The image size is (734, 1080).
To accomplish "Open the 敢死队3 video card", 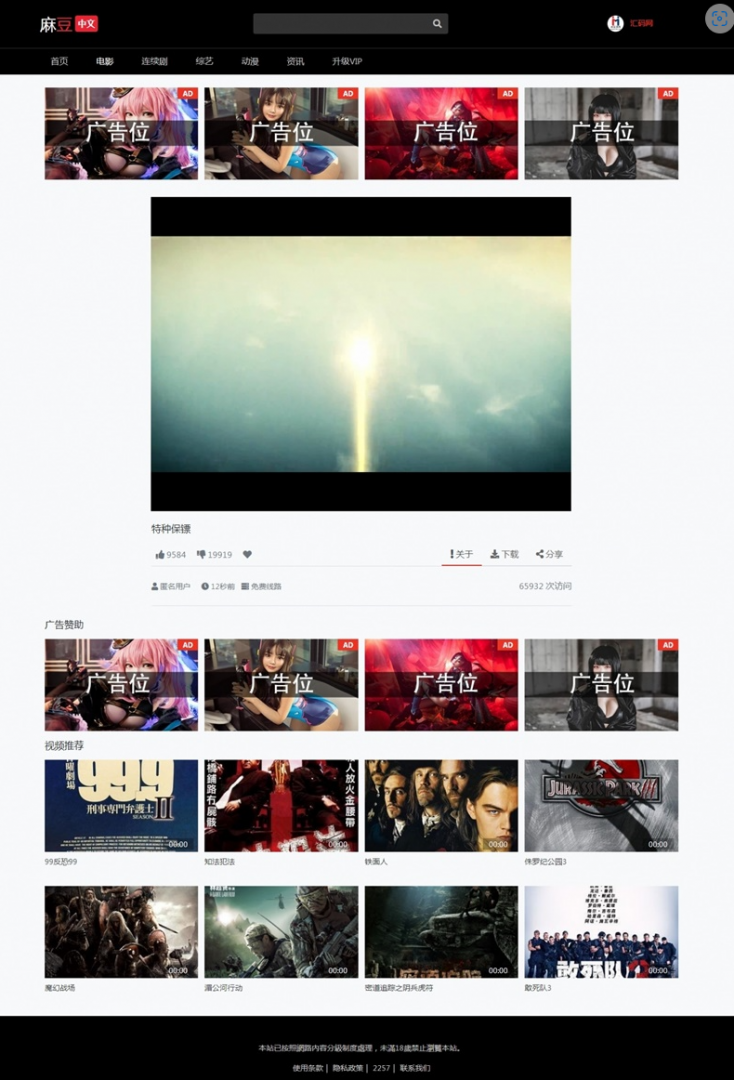I will click(x=601, y=932).
